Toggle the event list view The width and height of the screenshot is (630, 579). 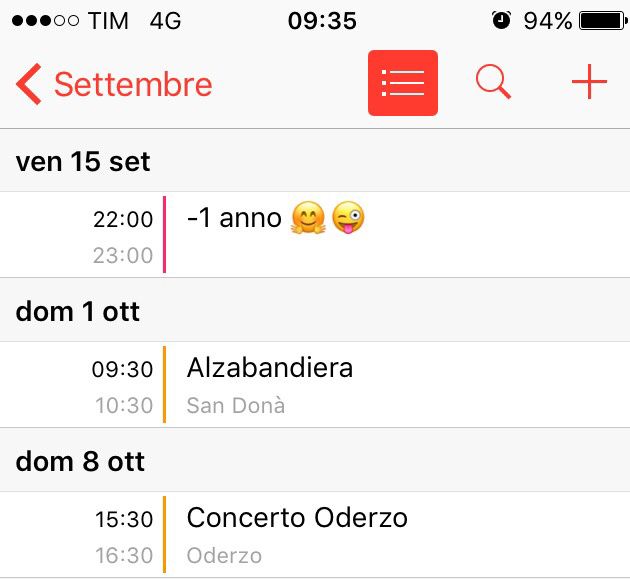[x=402, y=83]
